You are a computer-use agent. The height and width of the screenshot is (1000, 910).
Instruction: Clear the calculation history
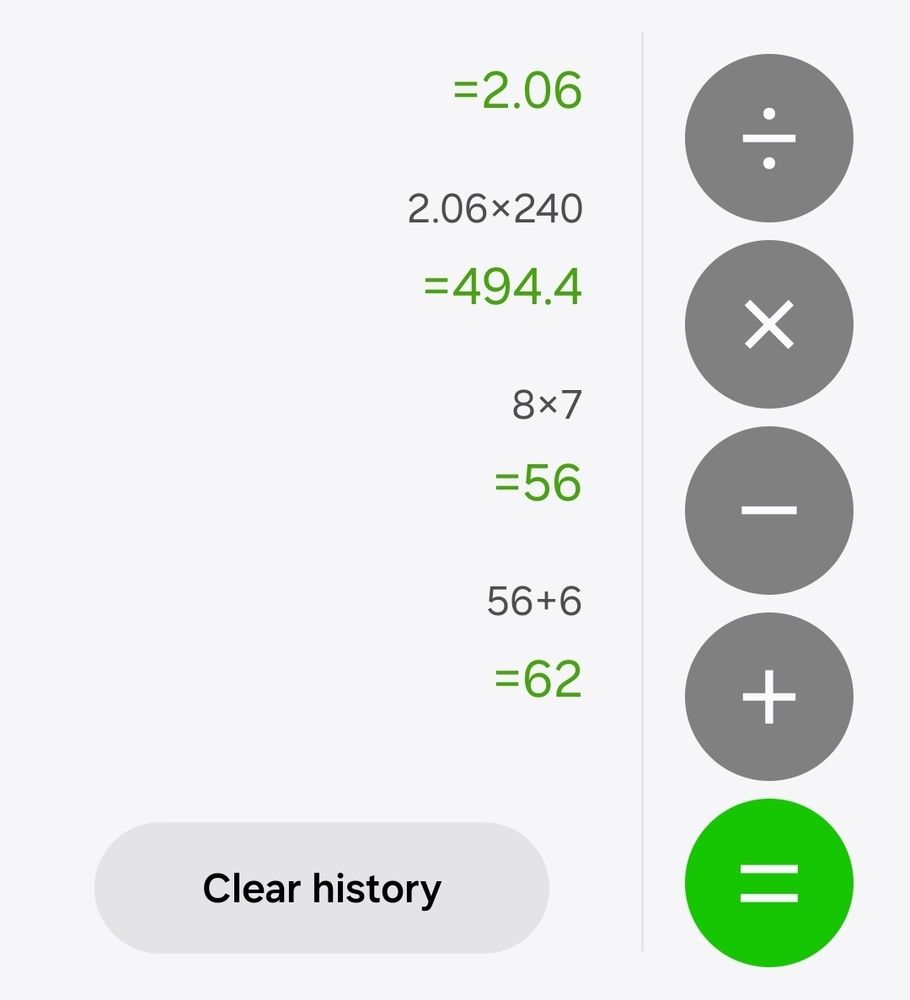(321, 888)
